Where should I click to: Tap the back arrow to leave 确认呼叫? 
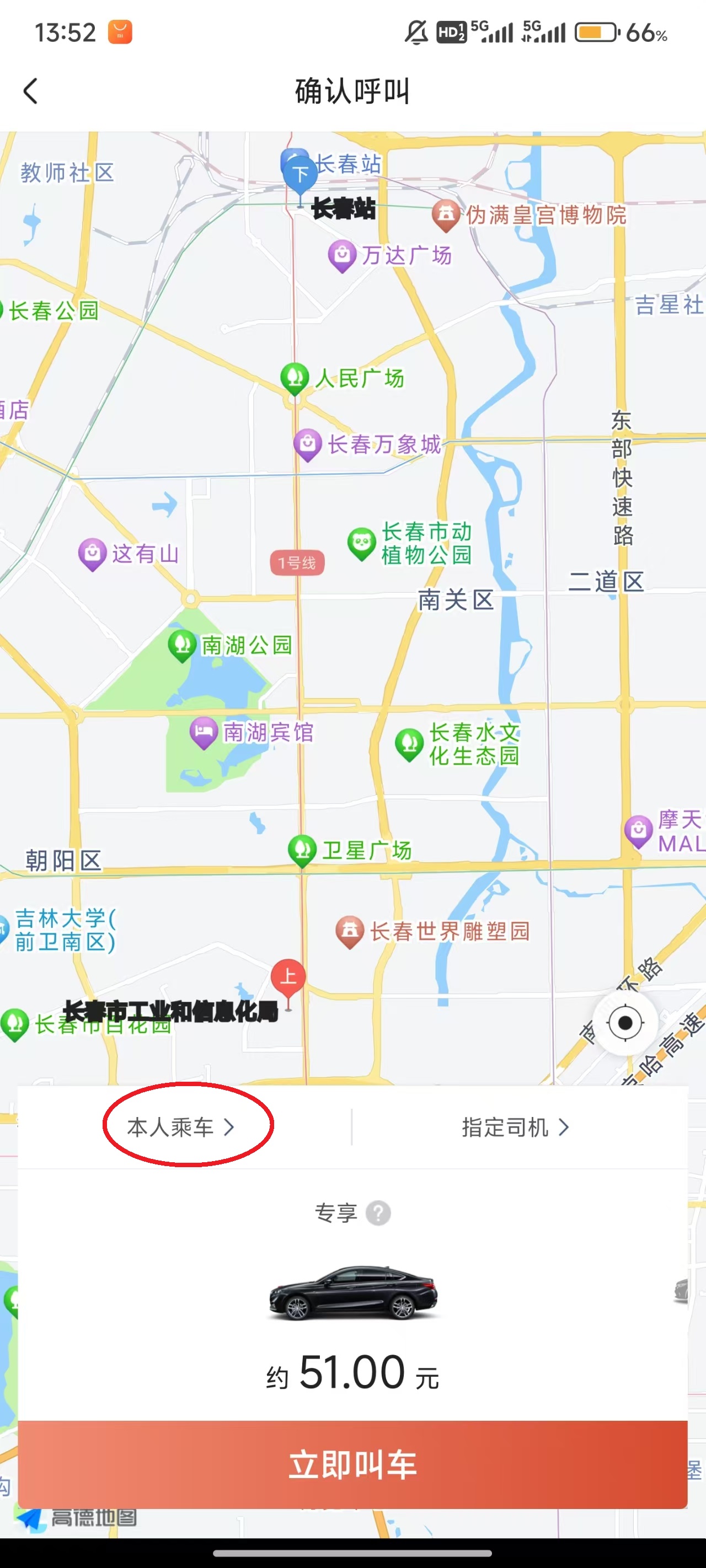point(30,90)
